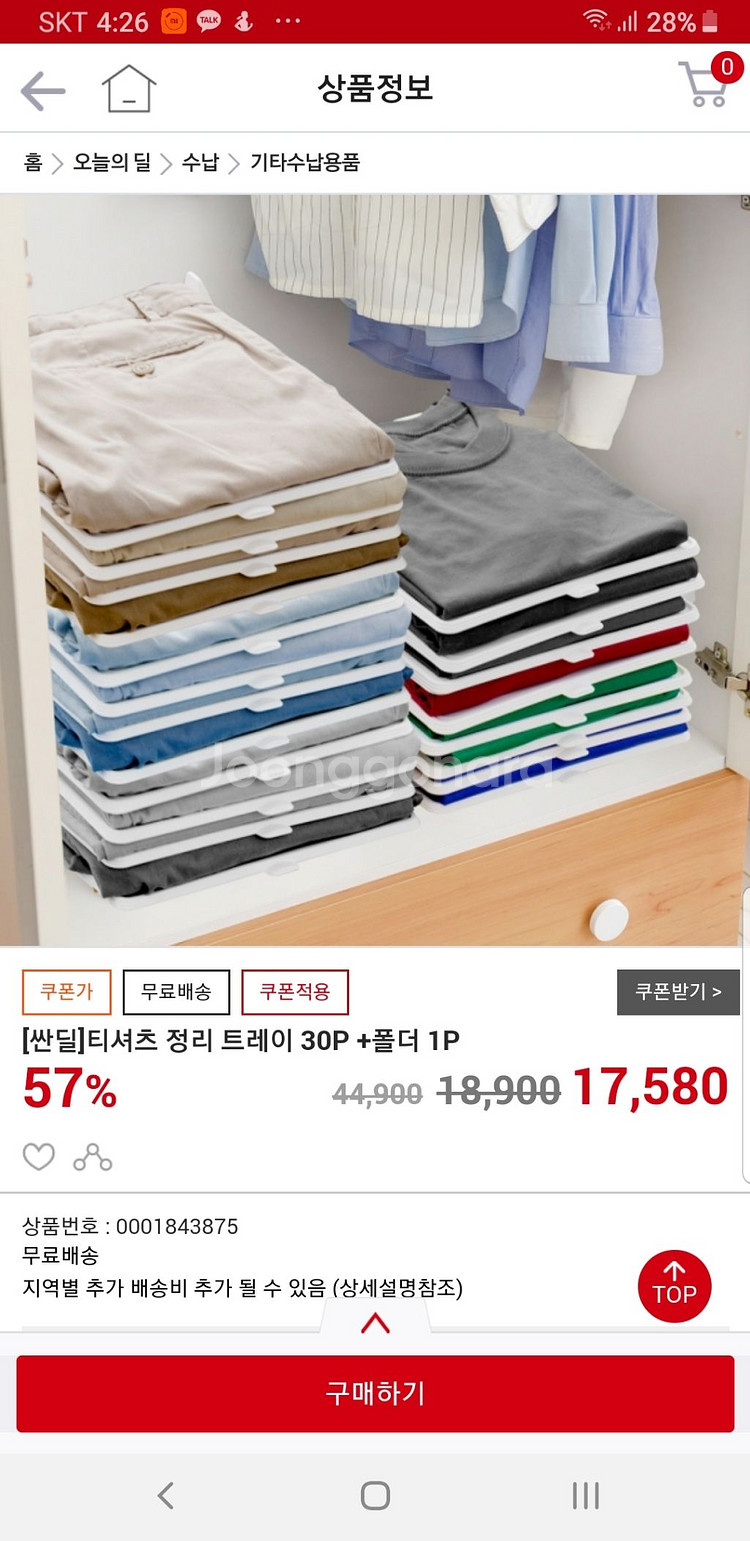
Task: Expand the bottom purchase panel arrow
Action: (375, 1324)
